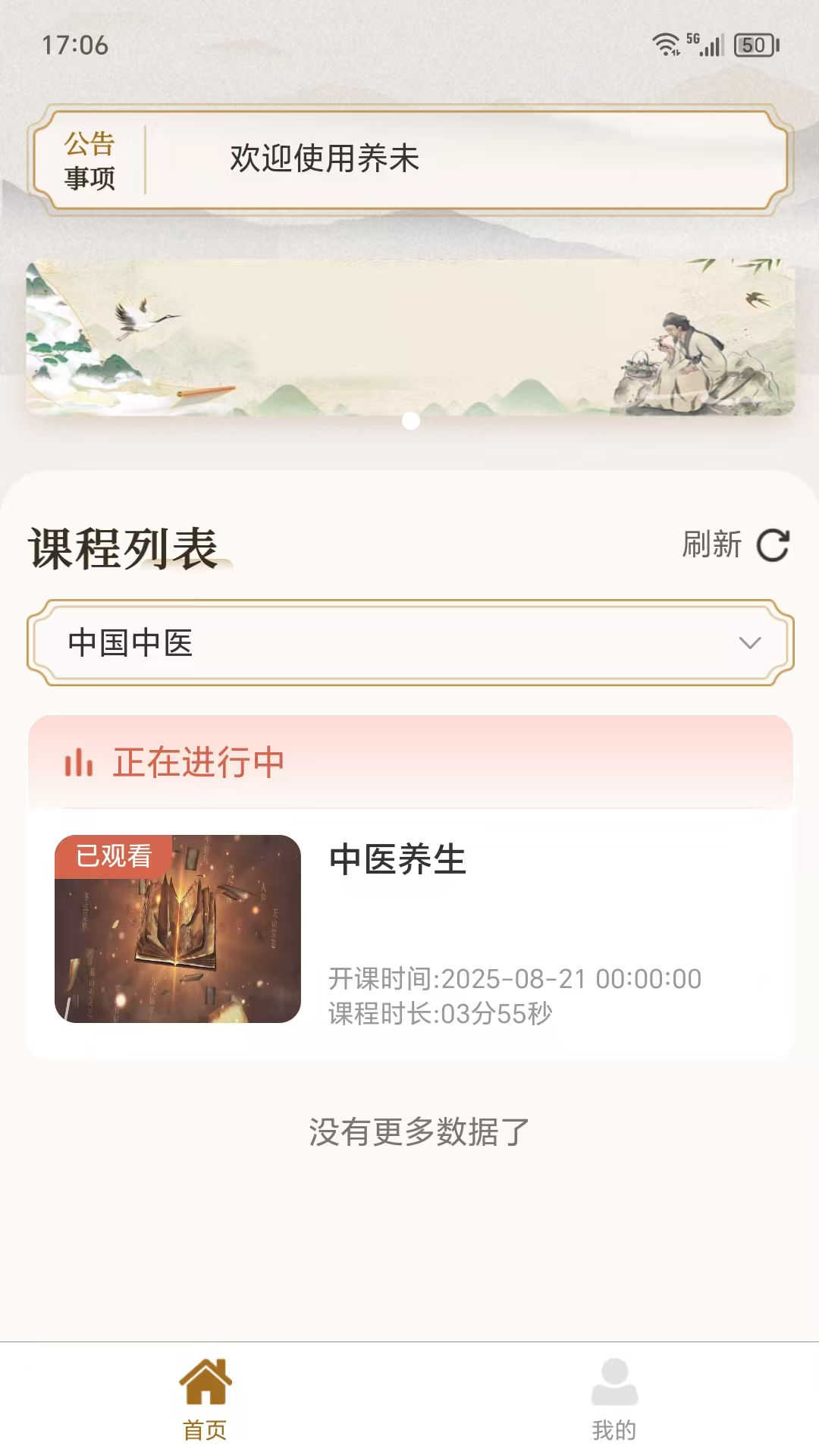The height and width of the screenshot is (1456, 819).
Task: Click the chevron arrow in category selector
Action: click(x=750, y=644)
